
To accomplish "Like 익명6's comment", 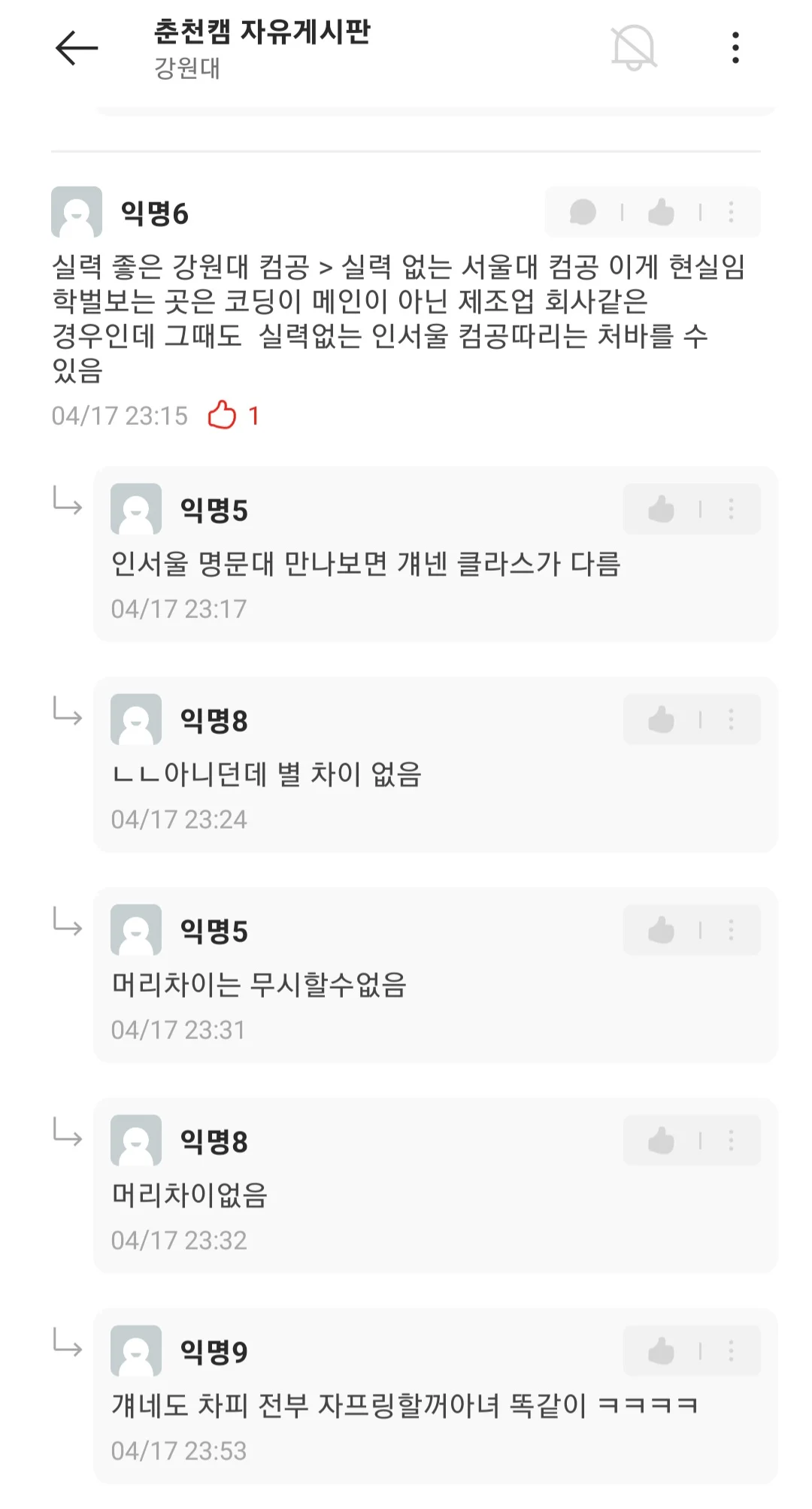I will (661, 212).
